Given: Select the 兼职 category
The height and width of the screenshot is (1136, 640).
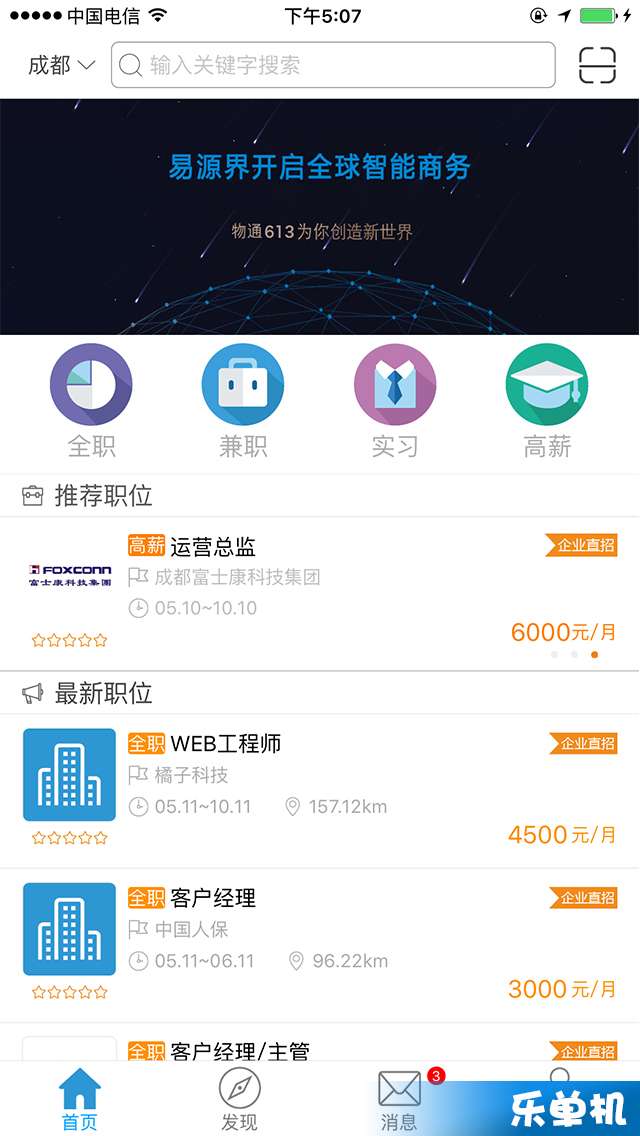Looking at the screenshot, I should pos(243,400).
